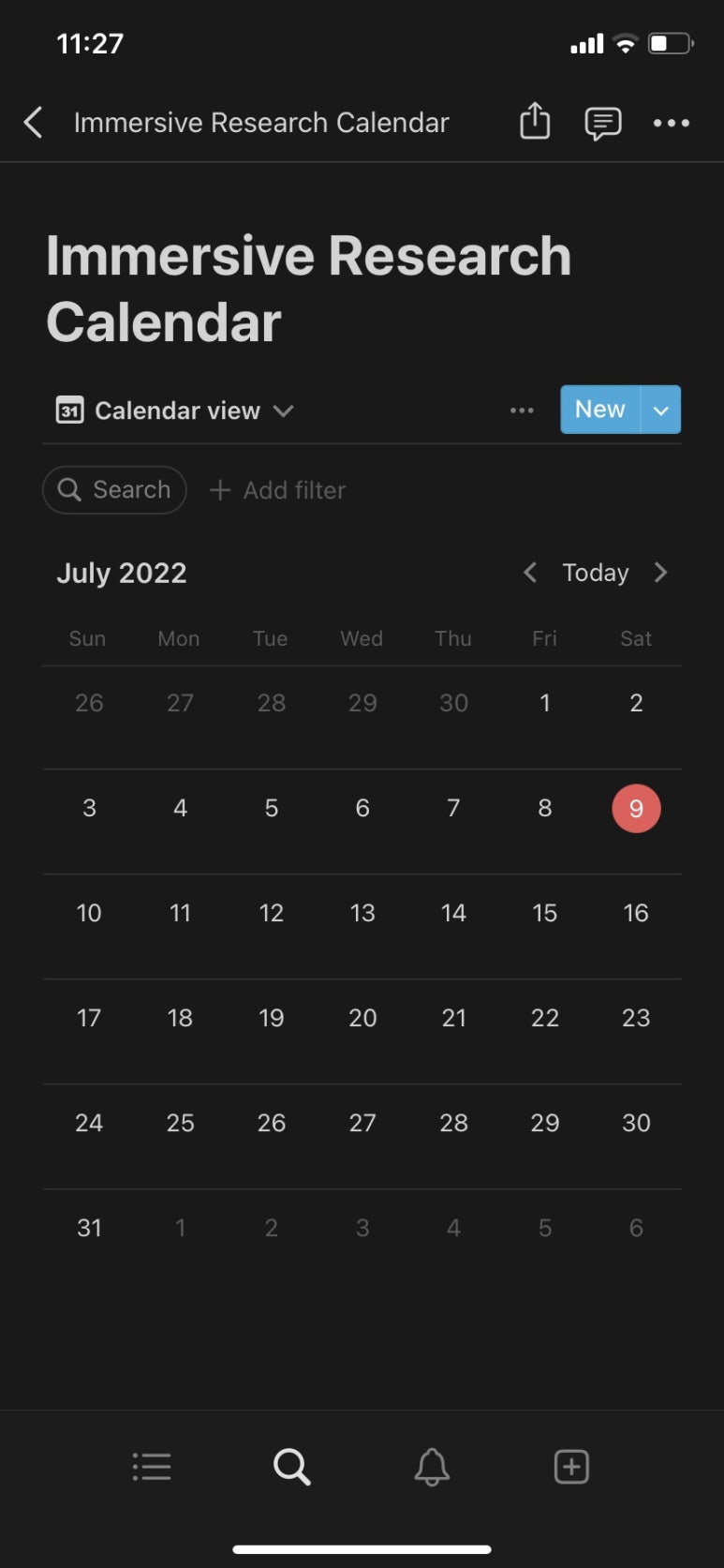Open the page overflow menu in header
Image resolution: width=724 pixels, height=1568 pixels.
672,123
